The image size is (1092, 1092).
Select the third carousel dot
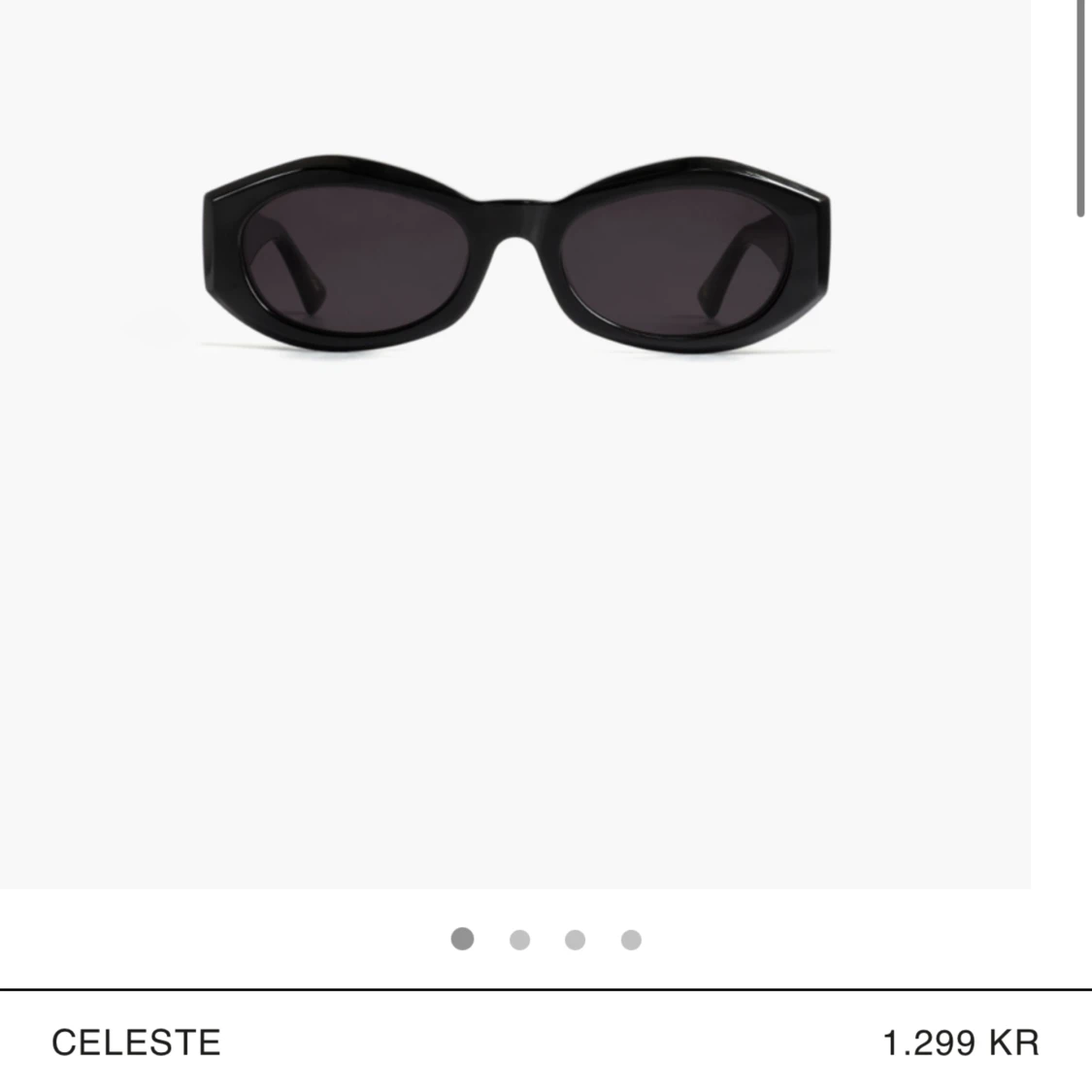pyautogui.click(x=575, y=940)
